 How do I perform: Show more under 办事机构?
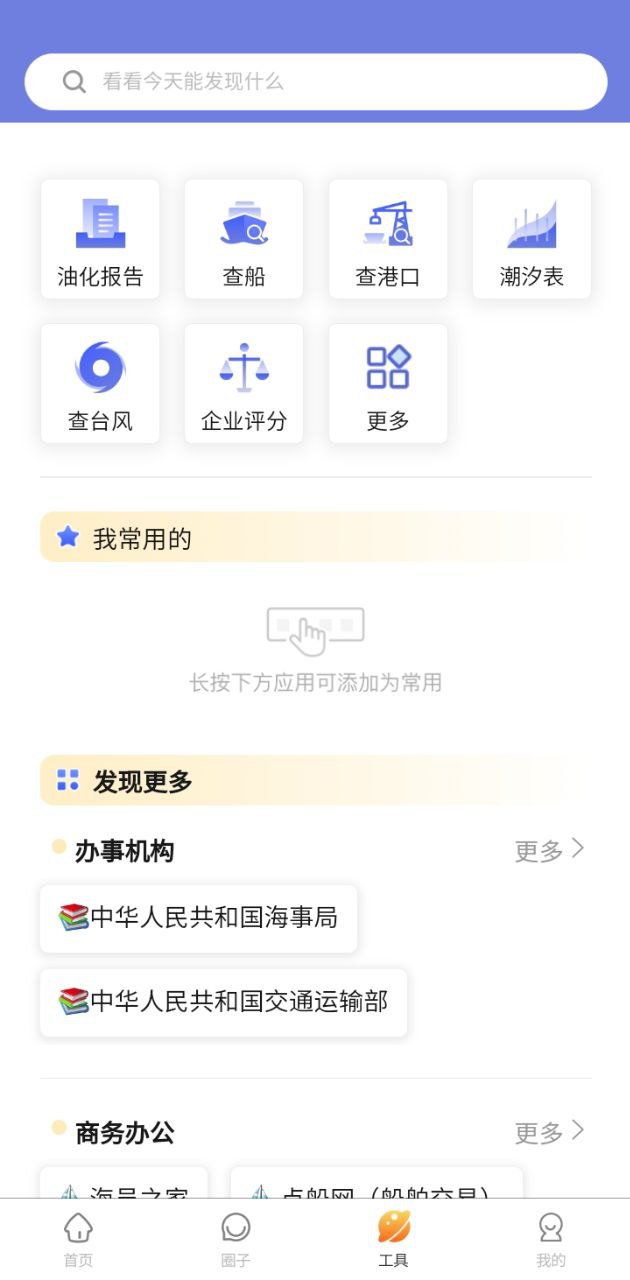[x=549, y=851]
